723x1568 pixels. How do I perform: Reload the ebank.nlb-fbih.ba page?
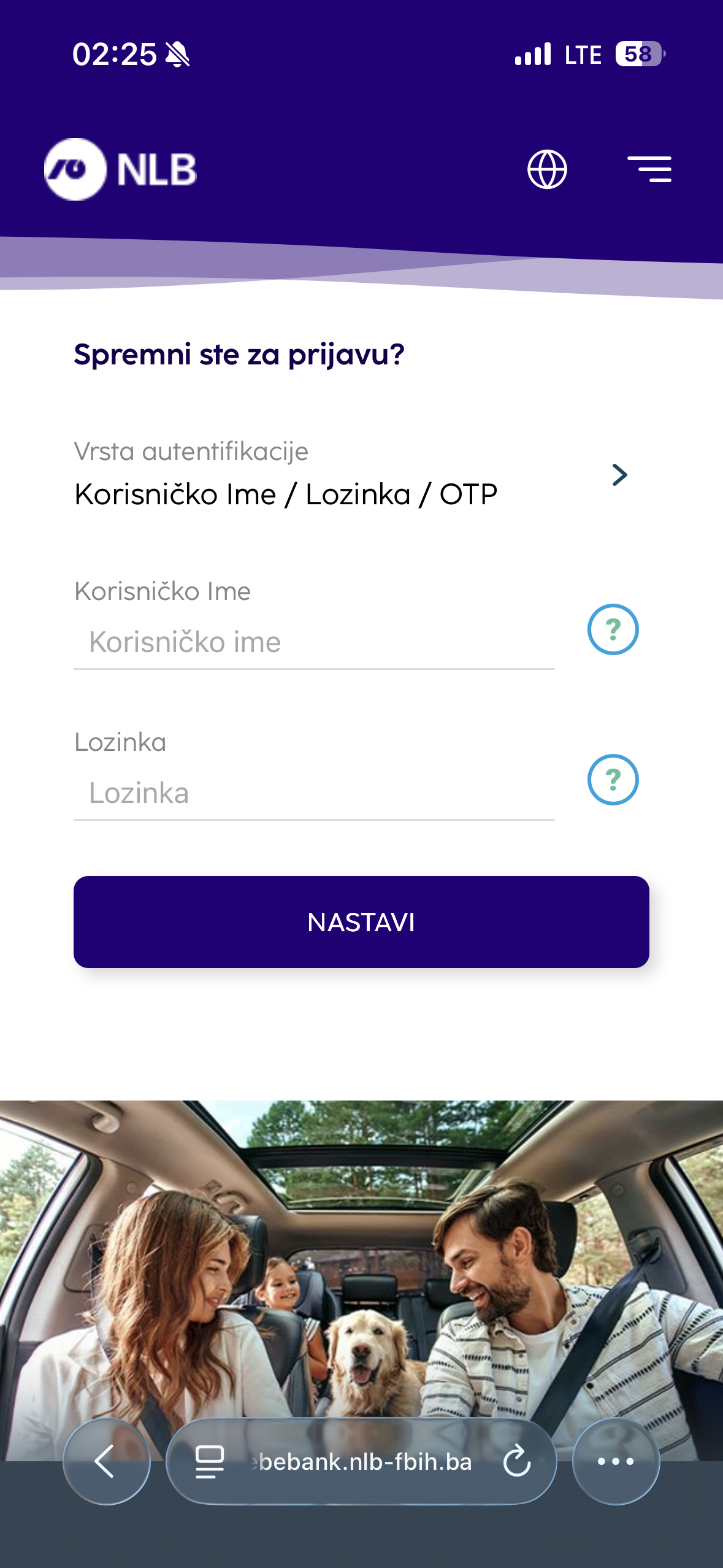coord(517,1461)
